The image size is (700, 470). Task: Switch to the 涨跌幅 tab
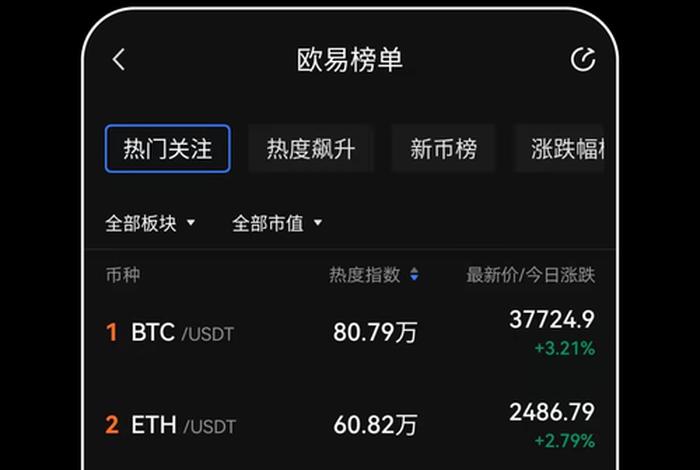[x=565, y=150]
